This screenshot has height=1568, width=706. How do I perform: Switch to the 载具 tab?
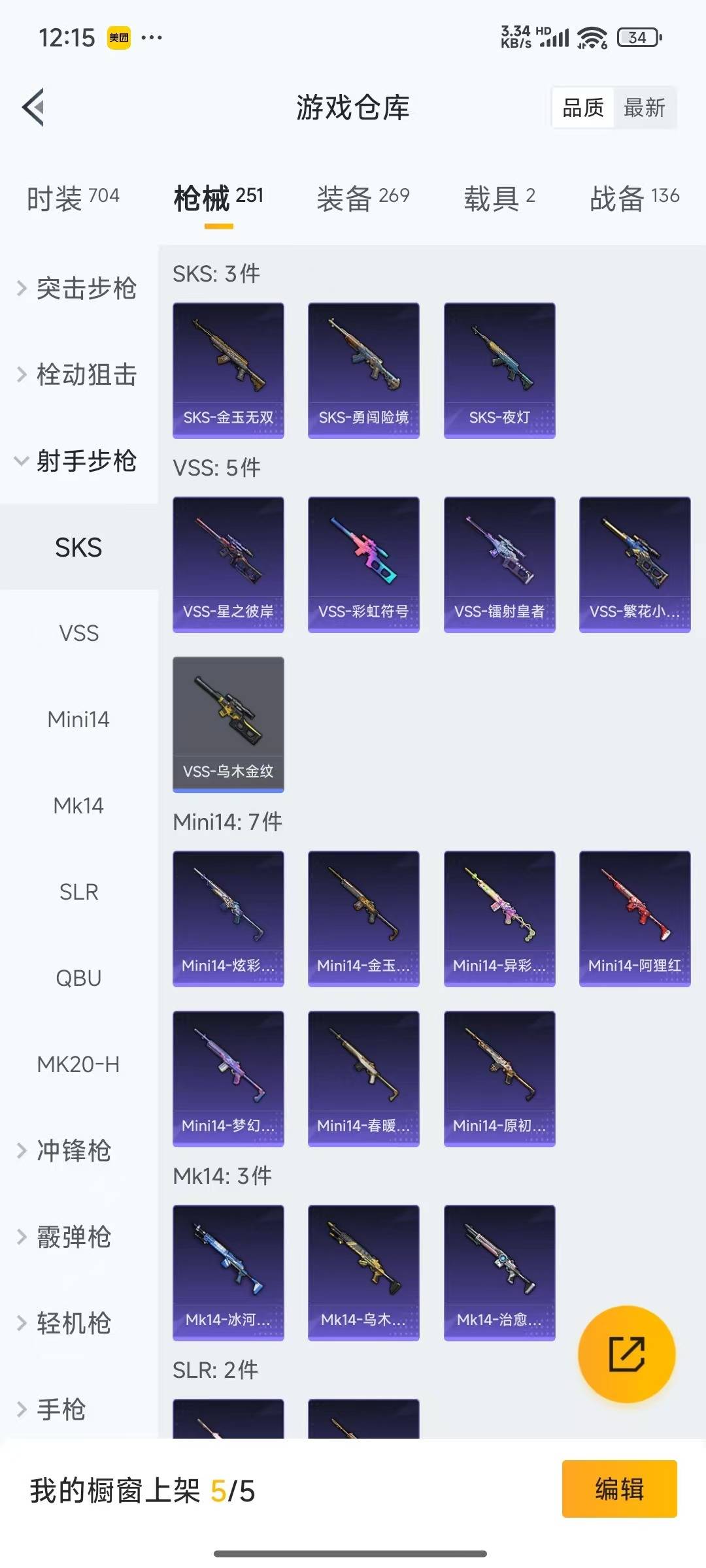499,197
